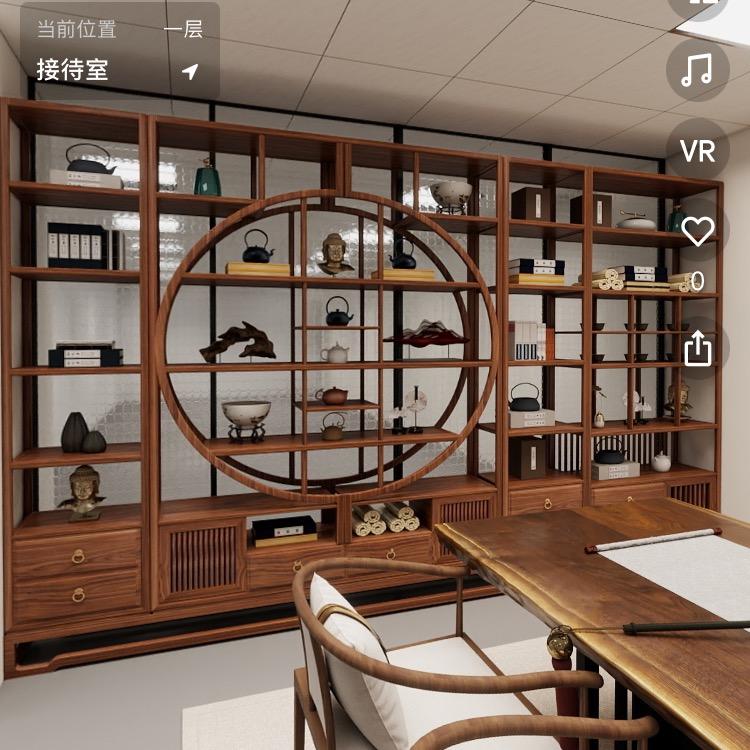Image resolution: width=750 pixels, height=750 pixels.
Task: Toggle the background music
Action: [697, 69]
